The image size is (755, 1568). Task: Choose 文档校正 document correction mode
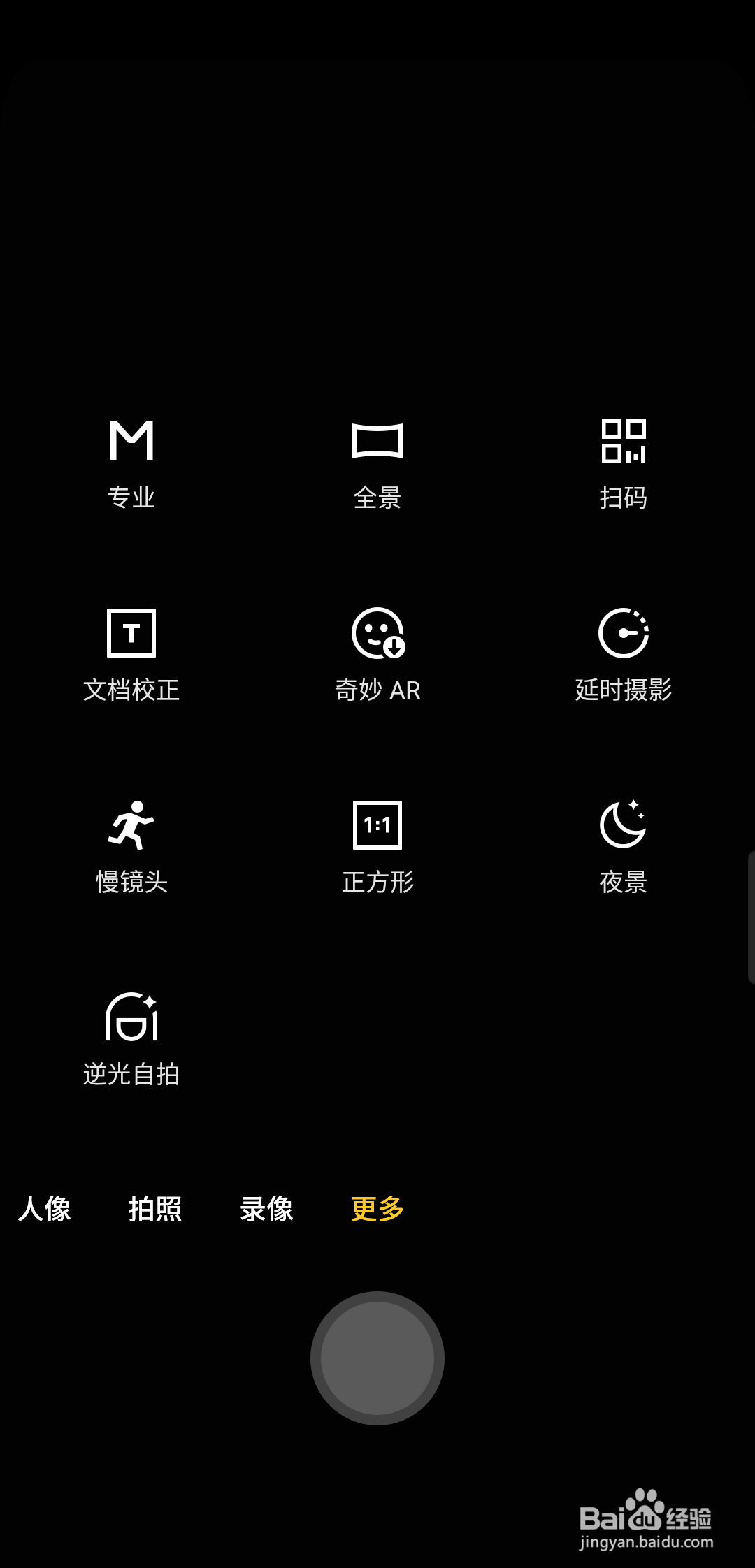131,655
